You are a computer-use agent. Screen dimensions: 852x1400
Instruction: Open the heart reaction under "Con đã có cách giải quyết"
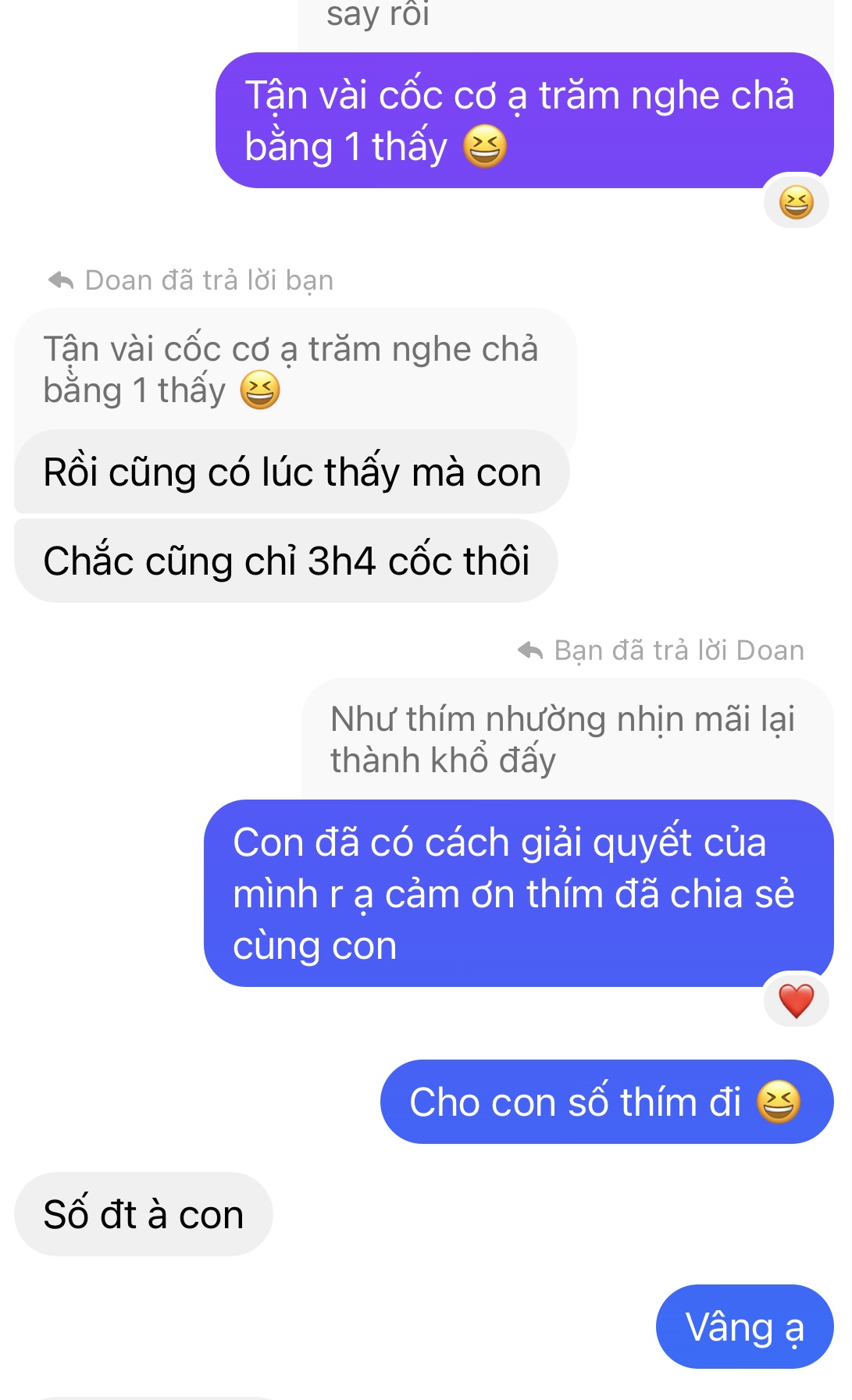(x=796, y=1001)
